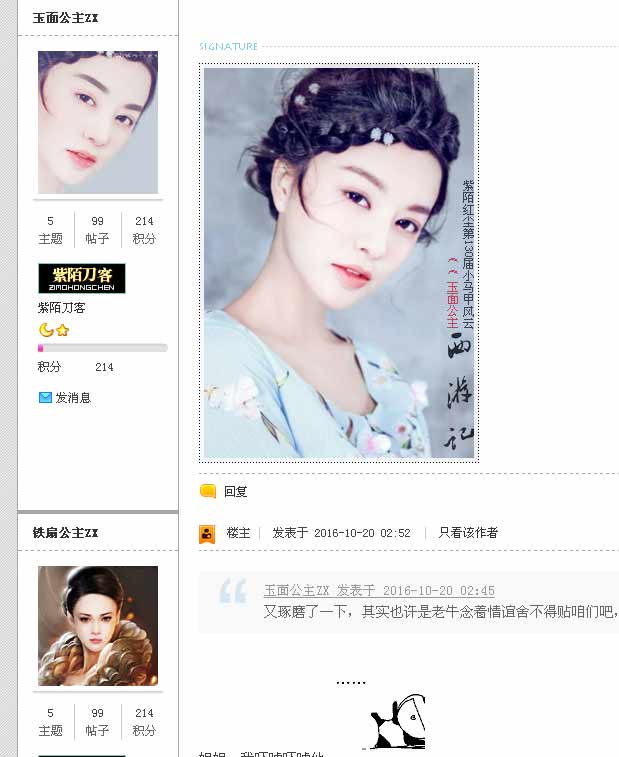View 玉面公主ZX's 帖子 count
Image resolution: width=619 pixels, height=757 pixels.
tap(97, 230)
